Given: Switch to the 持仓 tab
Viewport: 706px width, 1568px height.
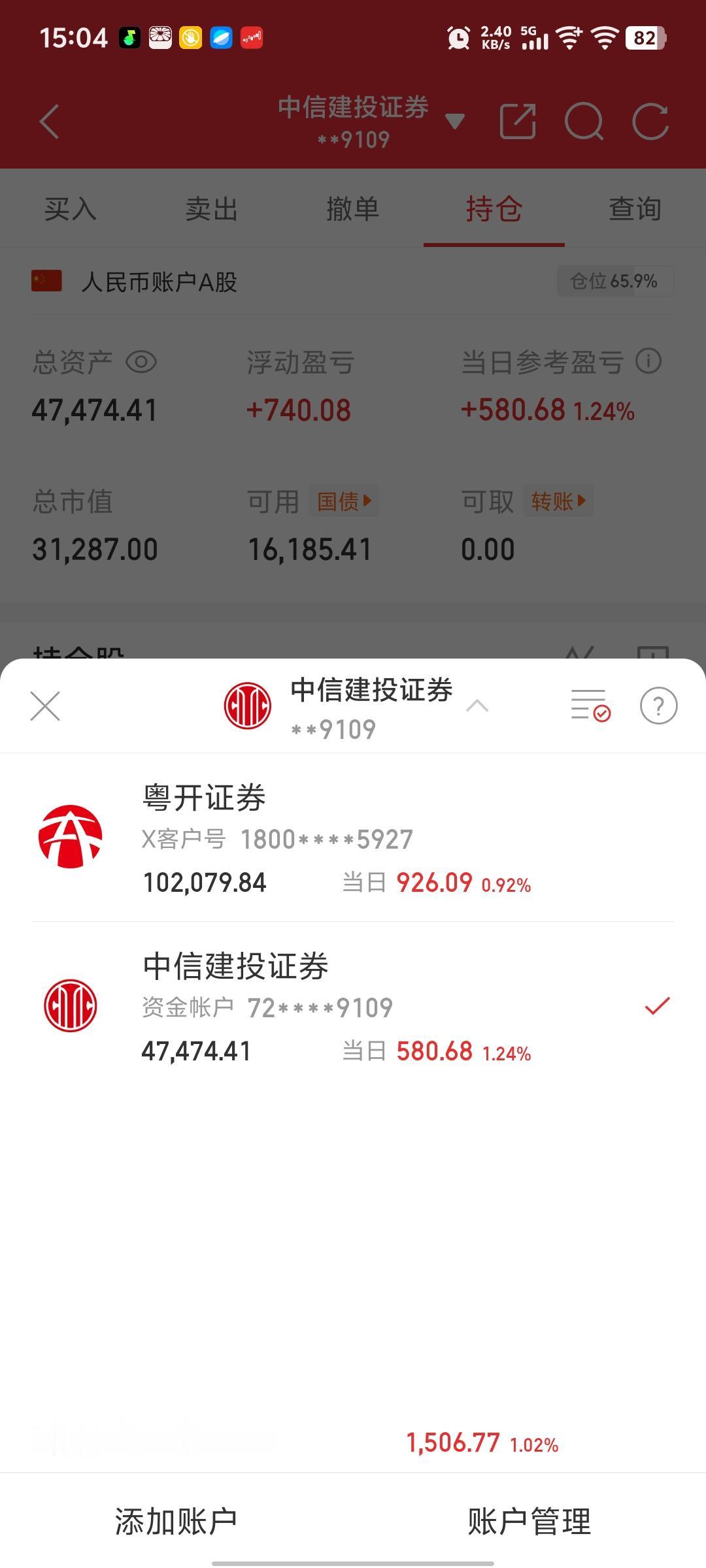Looking at the screenshot, I should [494, 208].
